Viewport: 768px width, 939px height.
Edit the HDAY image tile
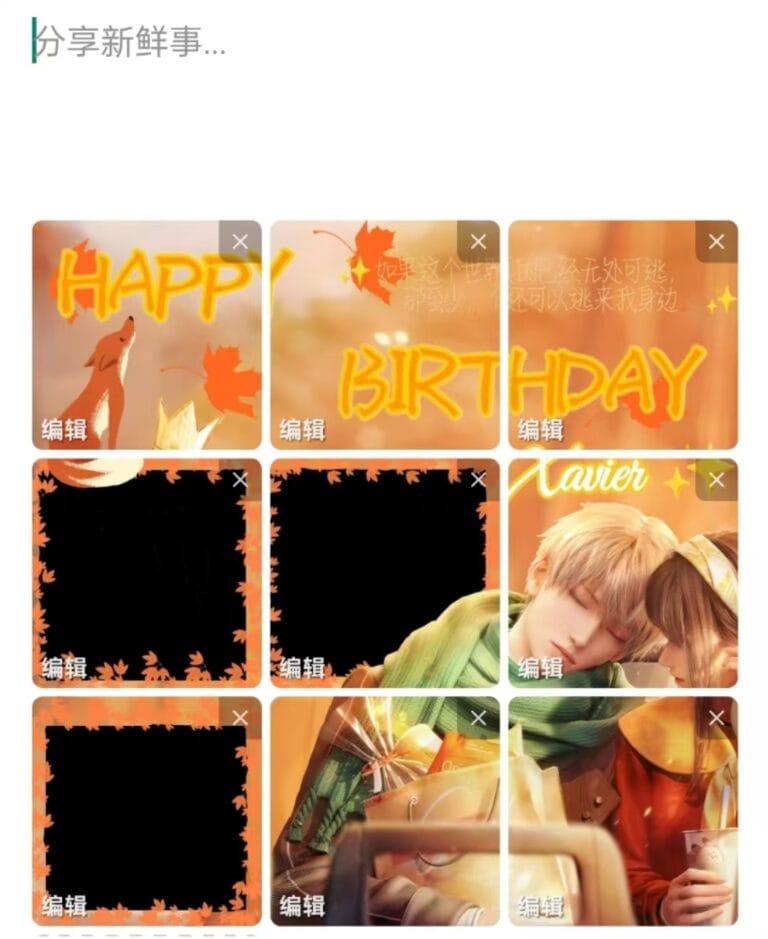point(540,430)
